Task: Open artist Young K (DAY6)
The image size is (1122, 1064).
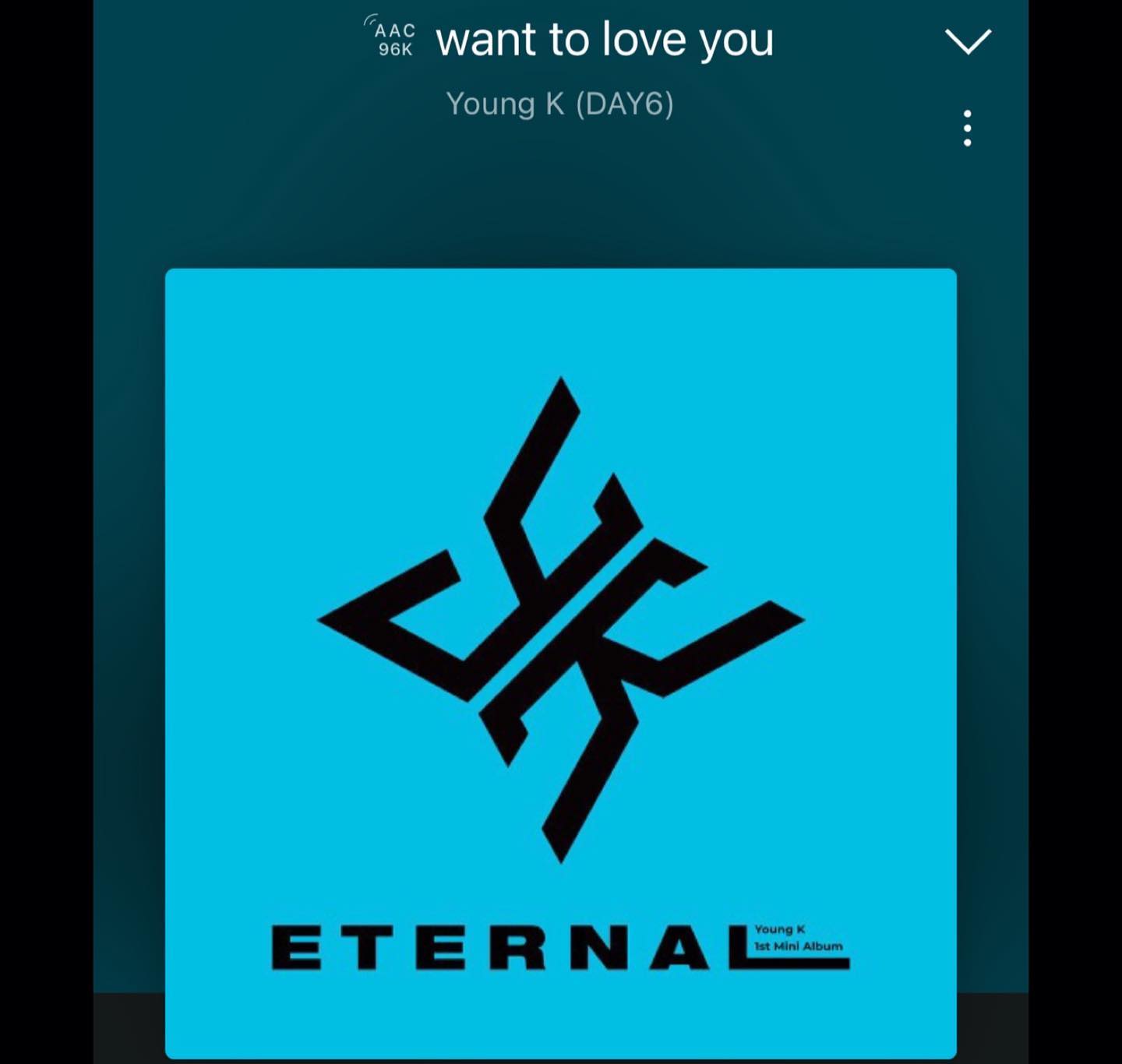Action: point(559,104)
